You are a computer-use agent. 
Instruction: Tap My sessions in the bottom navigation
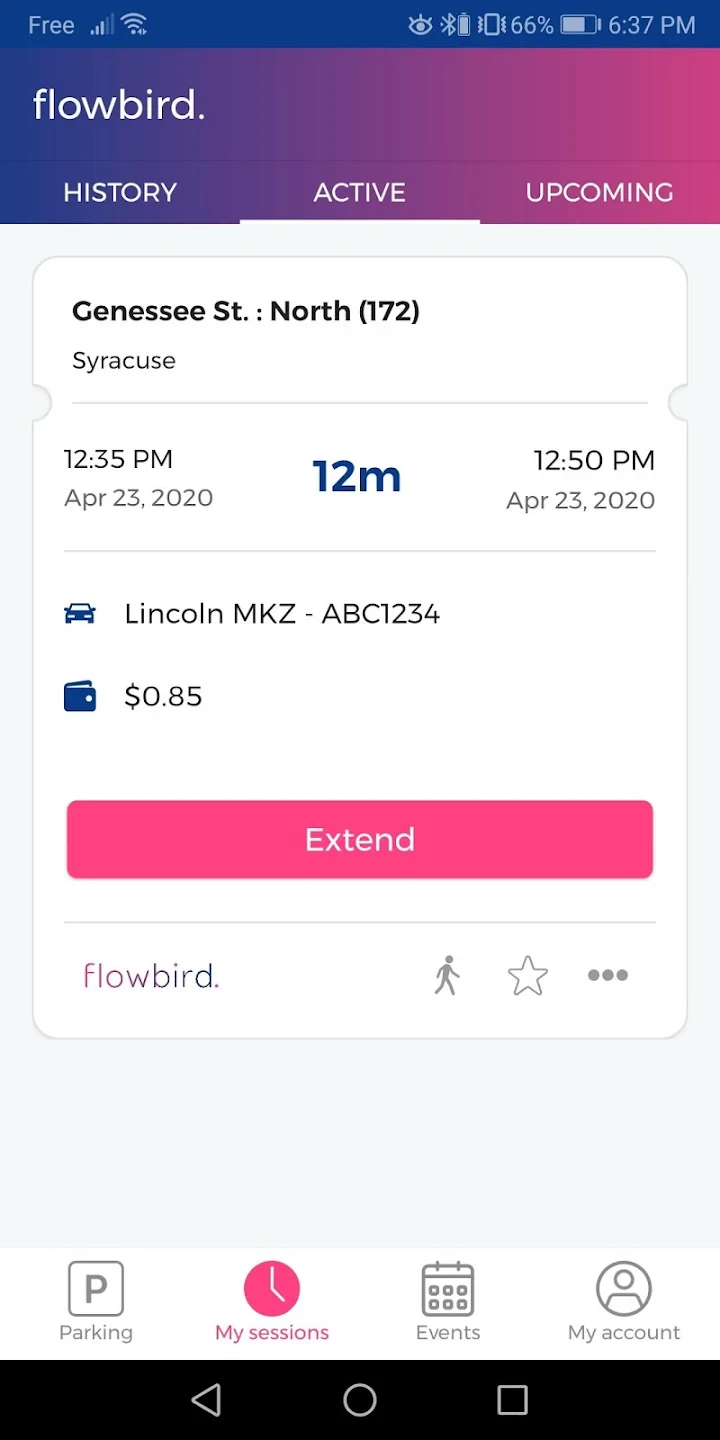[x=272, y=1301]
